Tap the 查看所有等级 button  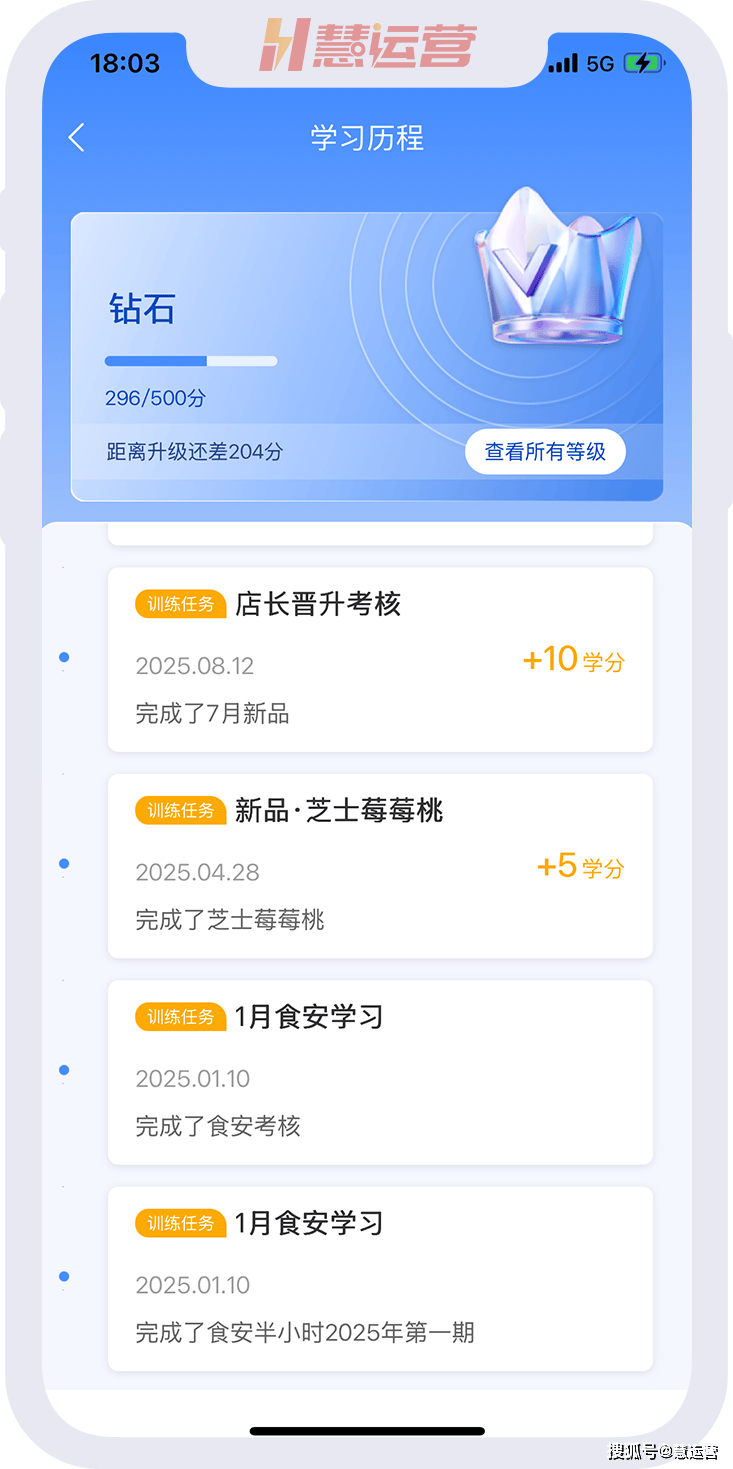click(545, 452)
